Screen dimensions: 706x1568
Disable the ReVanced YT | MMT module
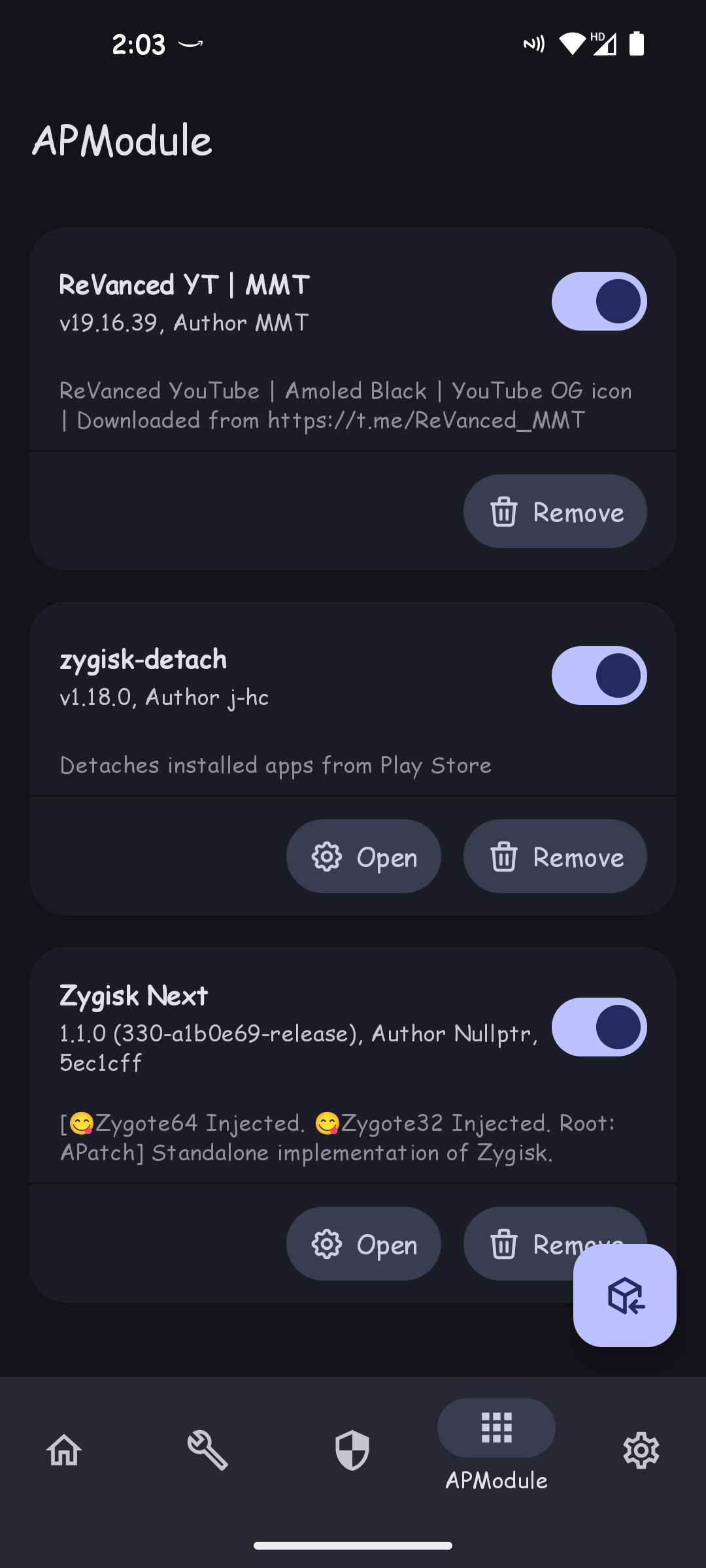tap(599, 301)
